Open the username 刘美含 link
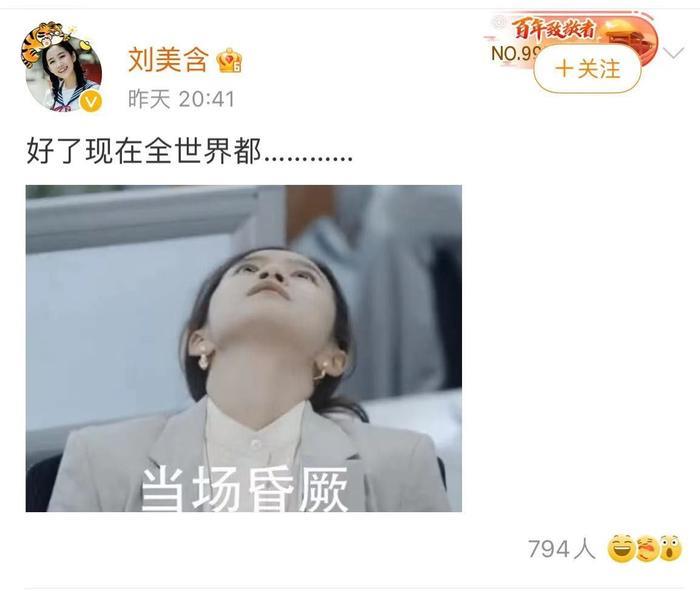Image resolution: width=700 pixels, height=591 pixels. pos(167,61)
